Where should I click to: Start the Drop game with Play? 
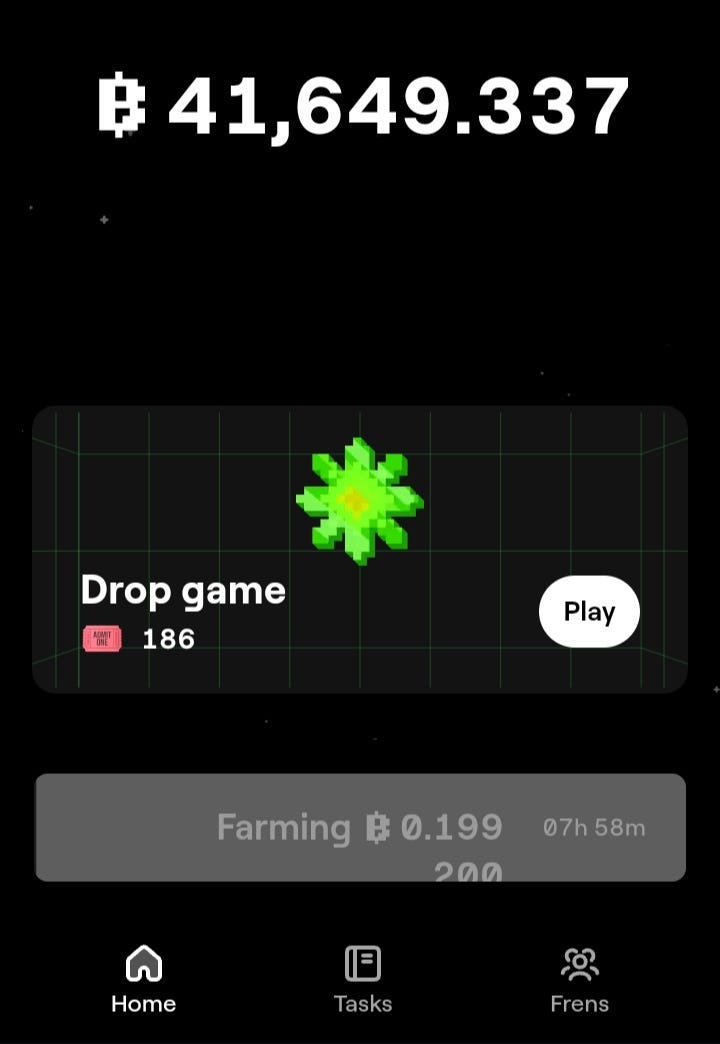[x=589, y=611]
